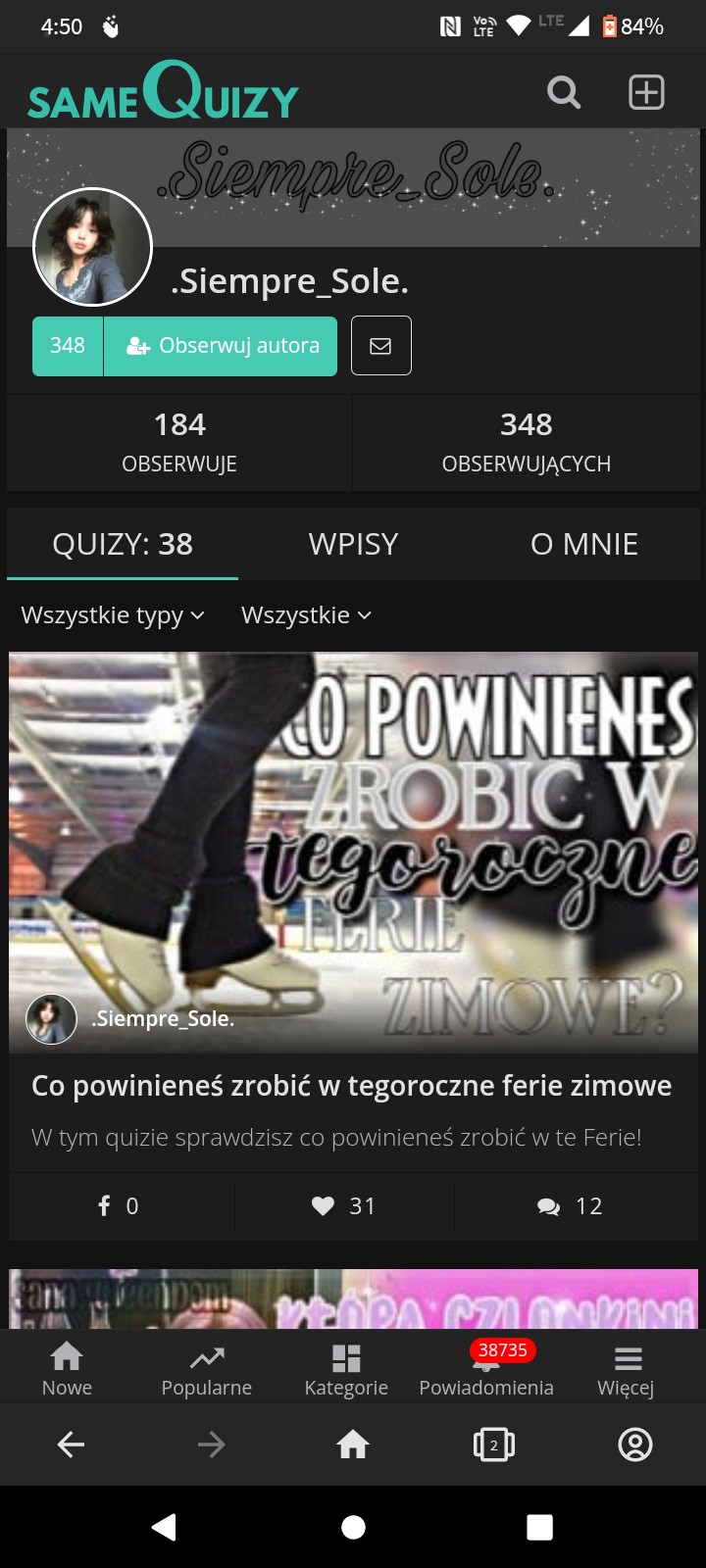Share the ferie zimowe quiz on Facebook
This screenshot has width=706, height=1568.
pos(120,1206)
